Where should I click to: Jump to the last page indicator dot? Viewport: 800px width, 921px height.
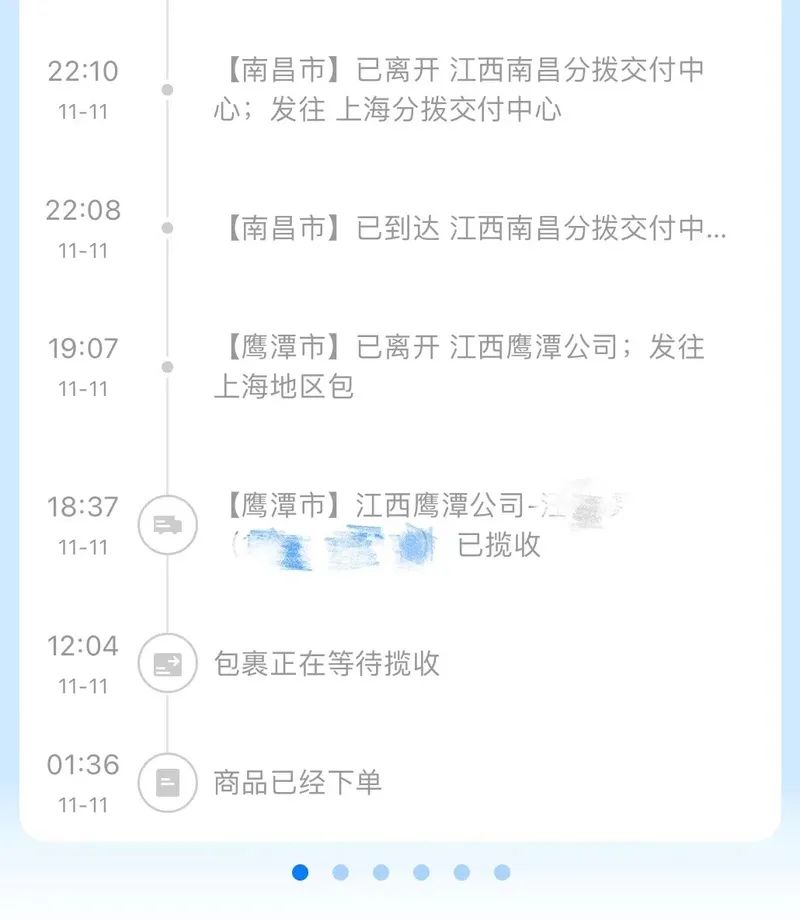(x=502, y=872)
